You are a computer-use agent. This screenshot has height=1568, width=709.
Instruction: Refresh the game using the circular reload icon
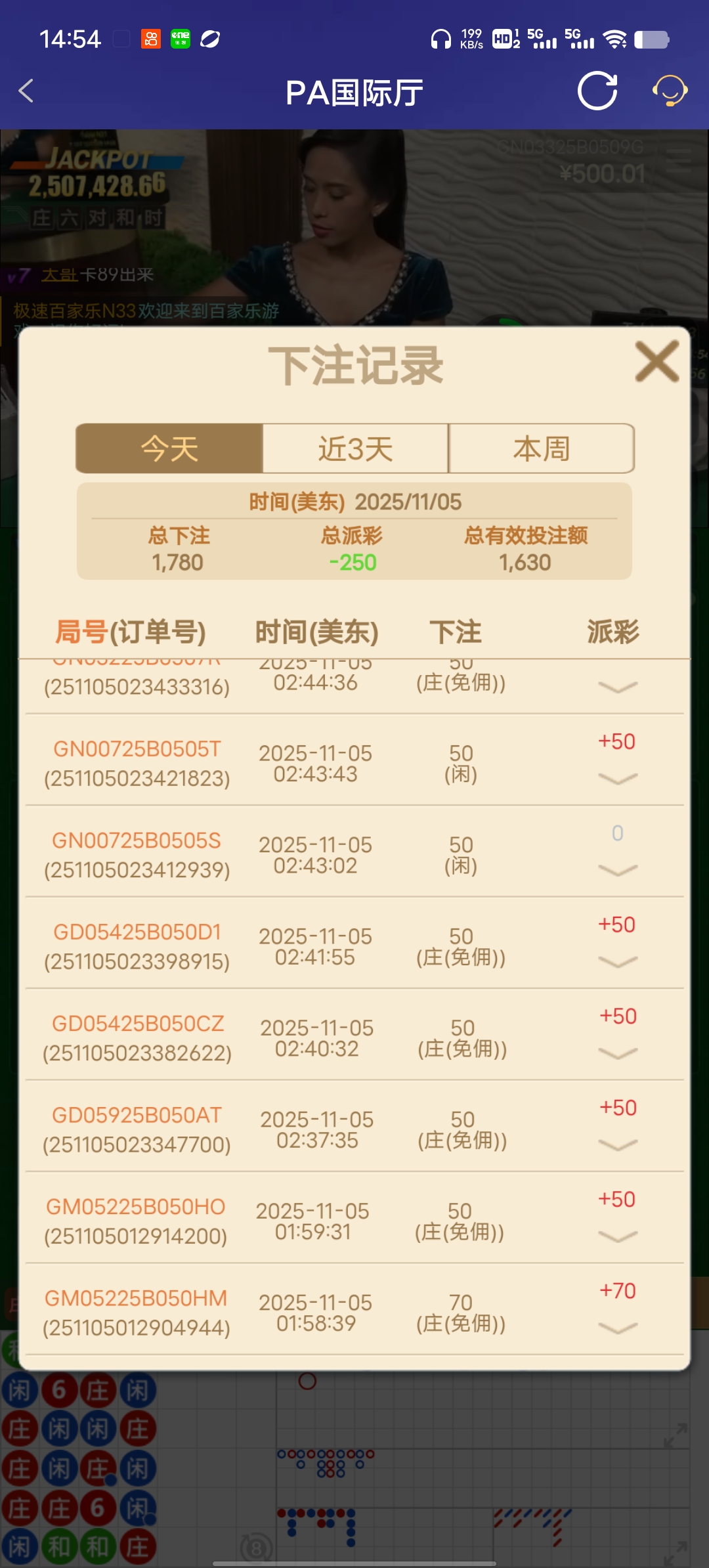click(596, 92)
